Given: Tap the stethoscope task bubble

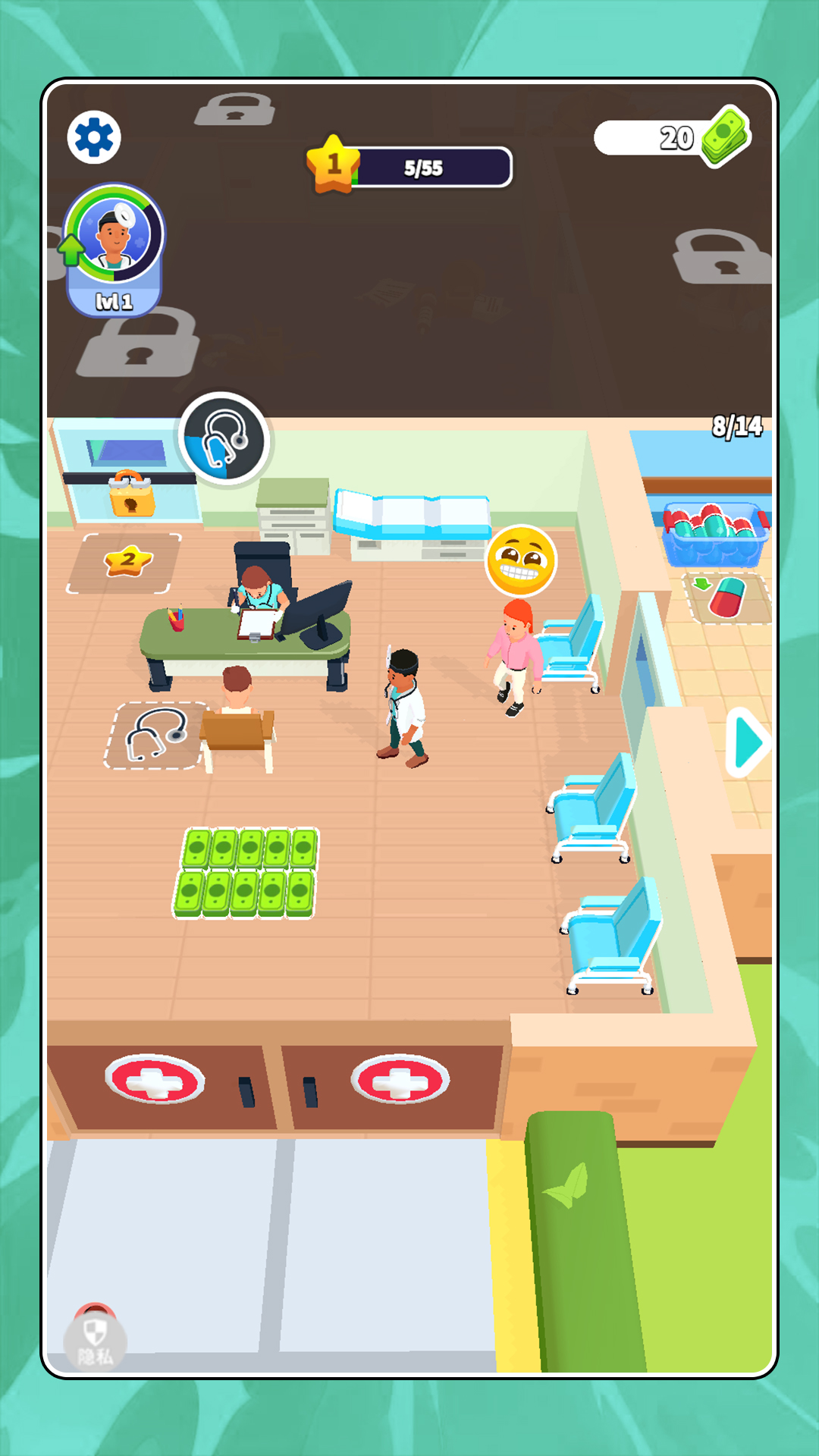Looking at the screenshot, I should (224, 439).
